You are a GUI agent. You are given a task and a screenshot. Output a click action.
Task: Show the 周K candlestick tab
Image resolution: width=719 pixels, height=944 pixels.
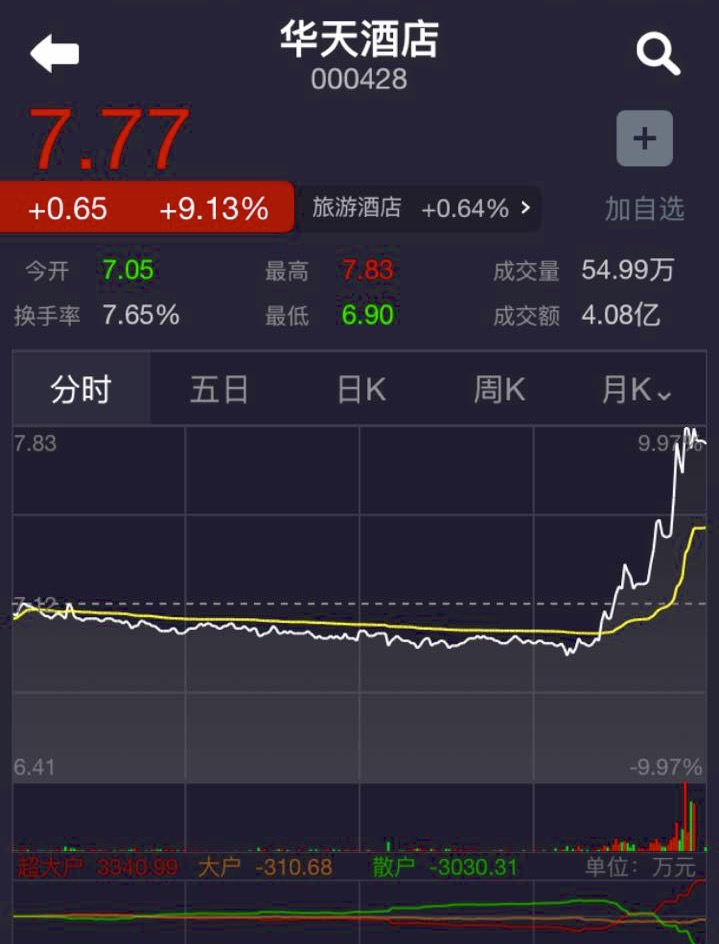pyautogui.click(x=499, y=389)
